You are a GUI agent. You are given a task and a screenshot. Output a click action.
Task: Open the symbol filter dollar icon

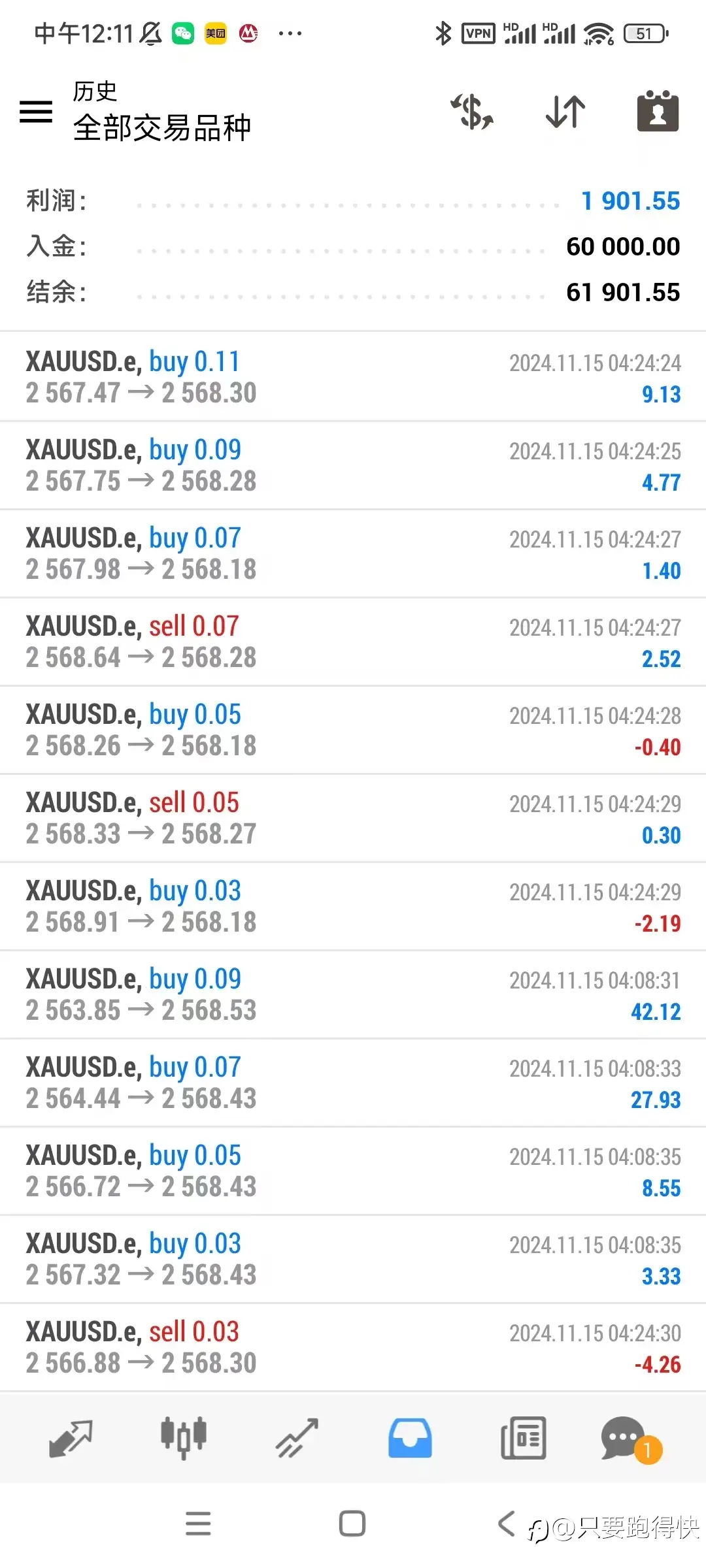[472, 112]
